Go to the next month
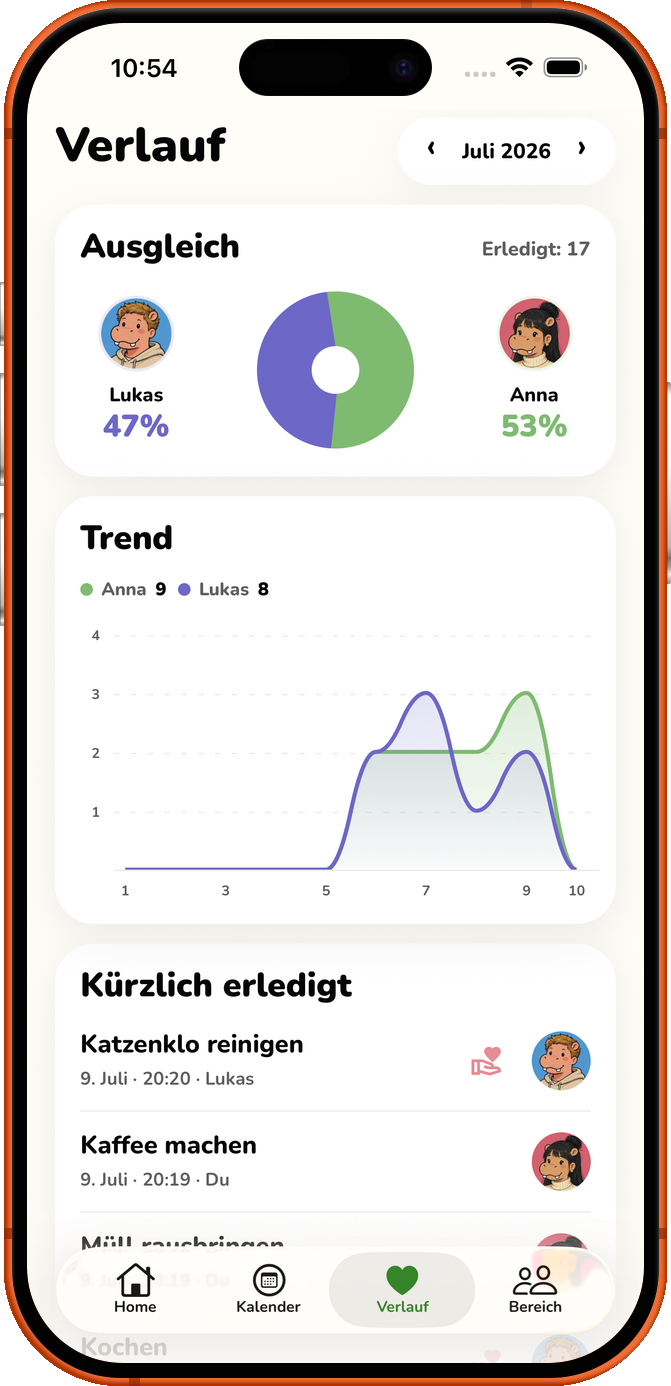The height and width of the screenshot is (1386, 671). [581, 149]
